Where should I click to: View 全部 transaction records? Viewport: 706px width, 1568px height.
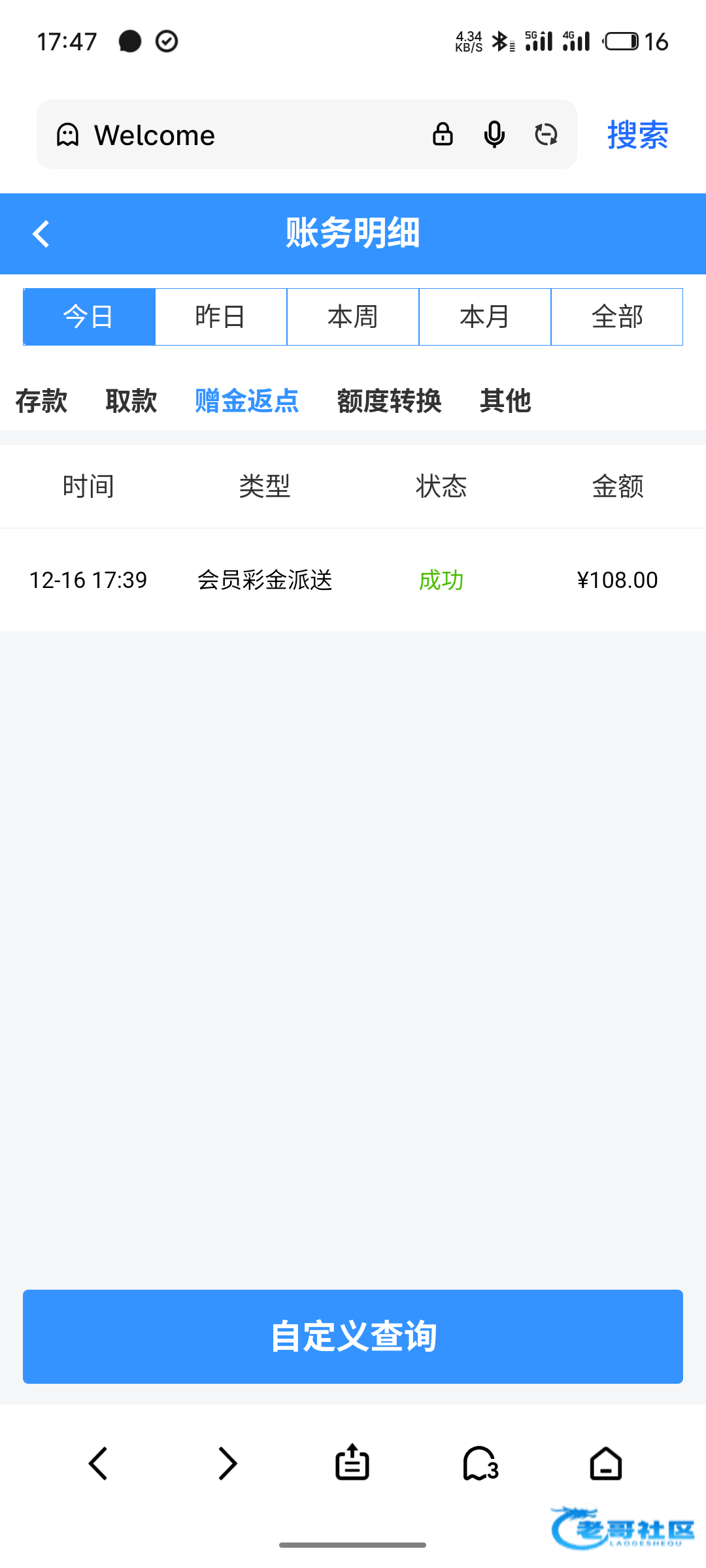tap(617, 317)
